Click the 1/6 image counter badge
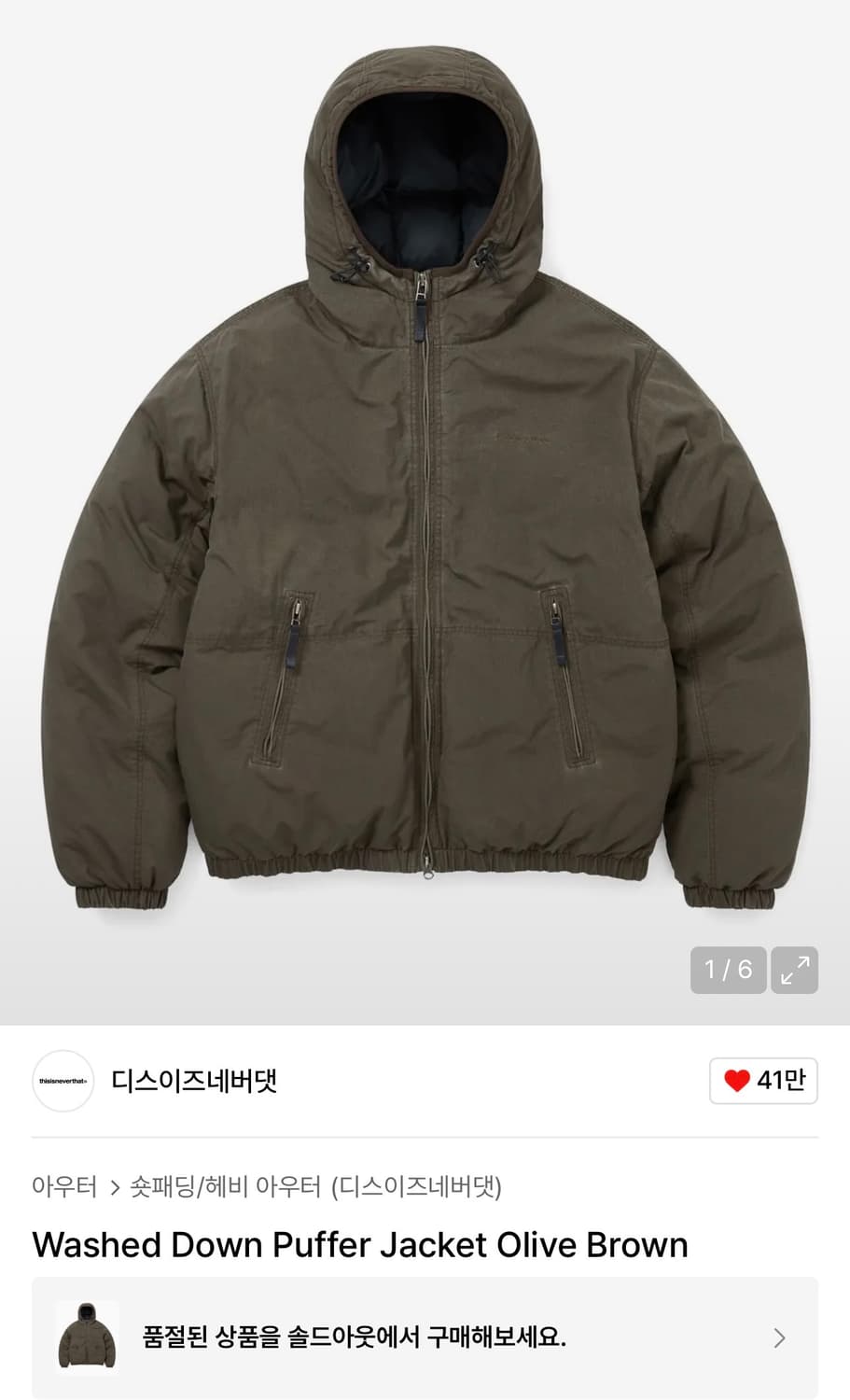The image size is (850, 1400). point(728,971)
